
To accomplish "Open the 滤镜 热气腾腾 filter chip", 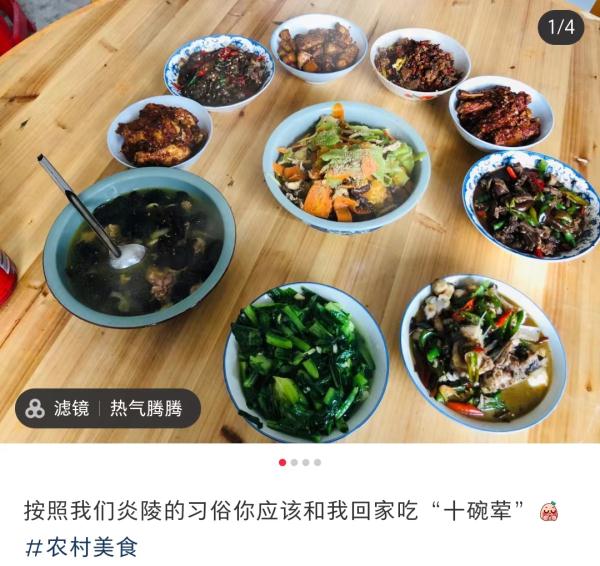I will tap(108, 408).
